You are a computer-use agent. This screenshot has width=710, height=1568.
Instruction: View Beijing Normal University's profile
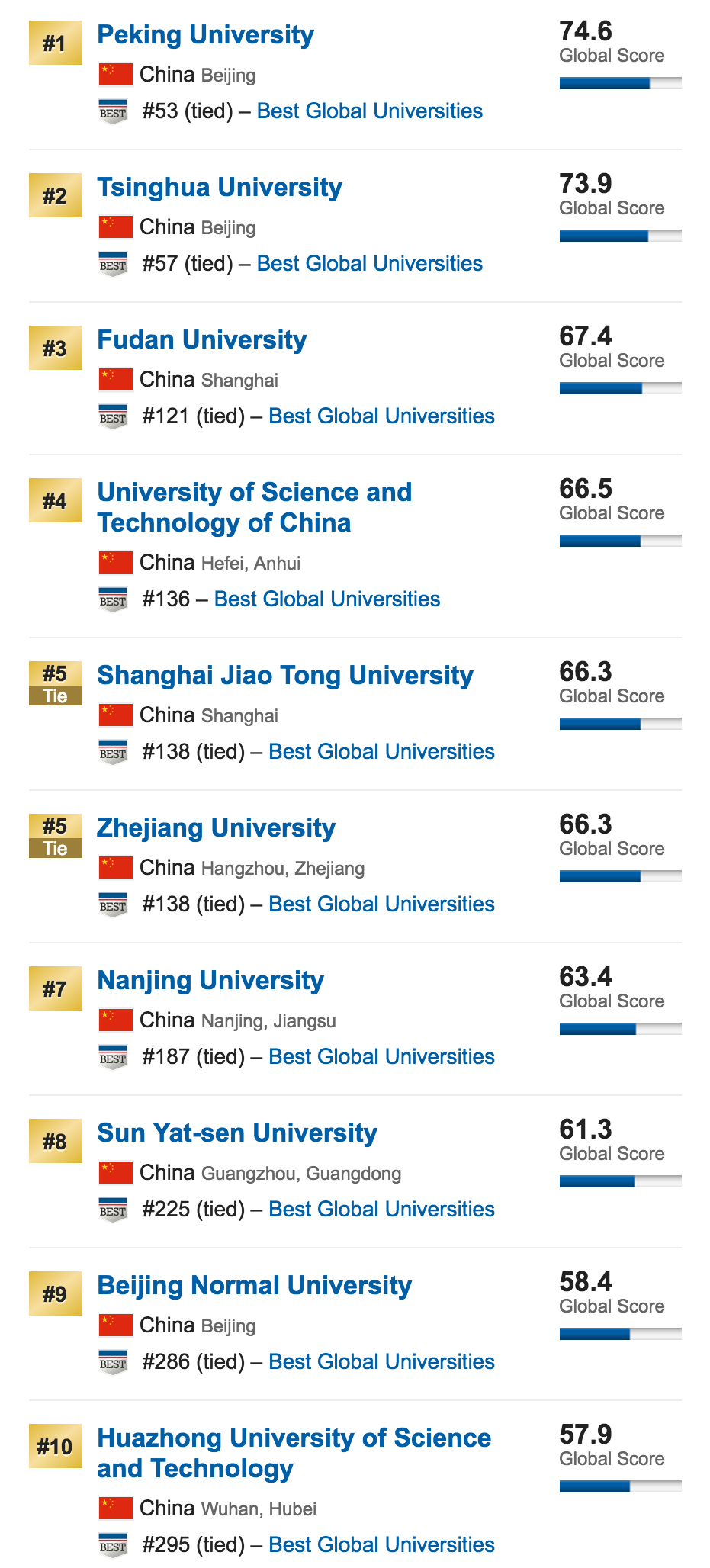click(x=254, y=1286)
